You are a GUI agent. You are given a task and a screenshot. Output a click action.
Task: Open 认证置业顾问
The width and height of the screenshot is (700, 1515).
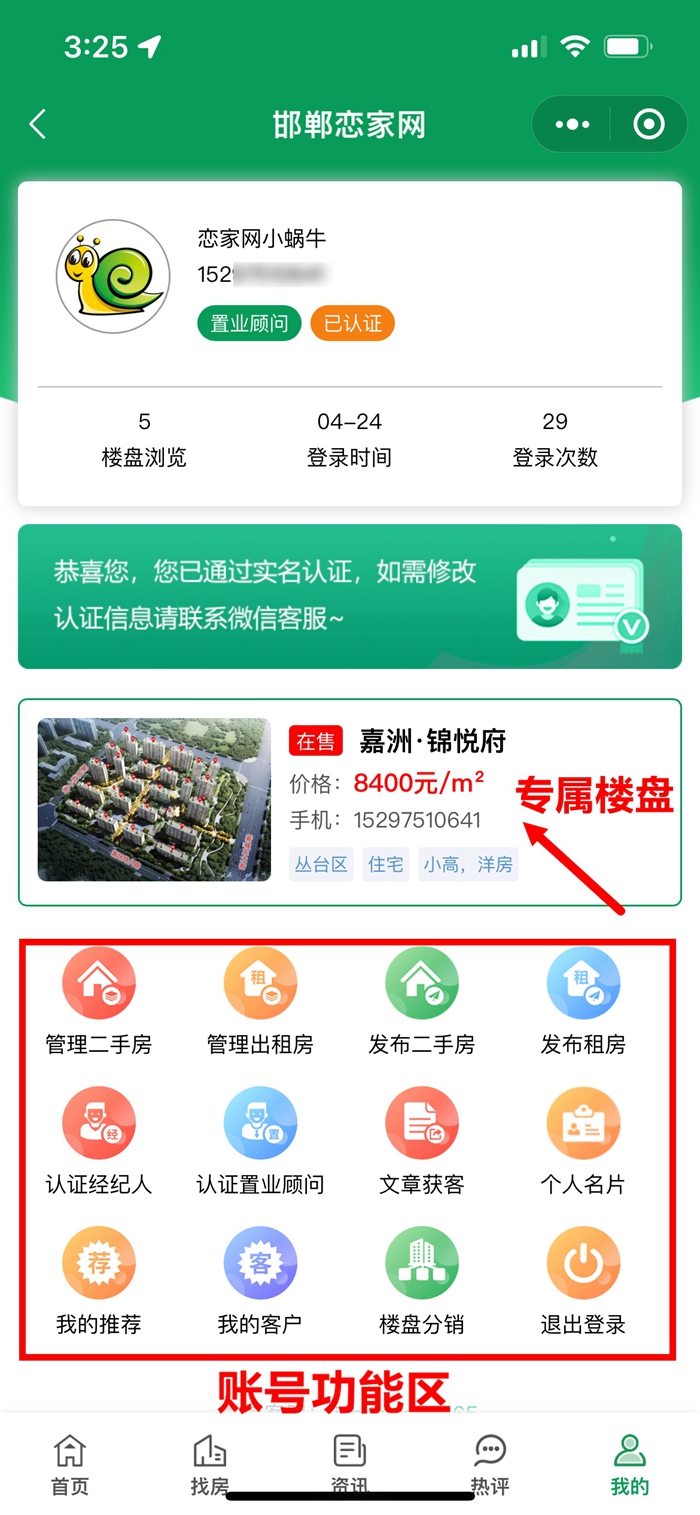point(260,1142)
